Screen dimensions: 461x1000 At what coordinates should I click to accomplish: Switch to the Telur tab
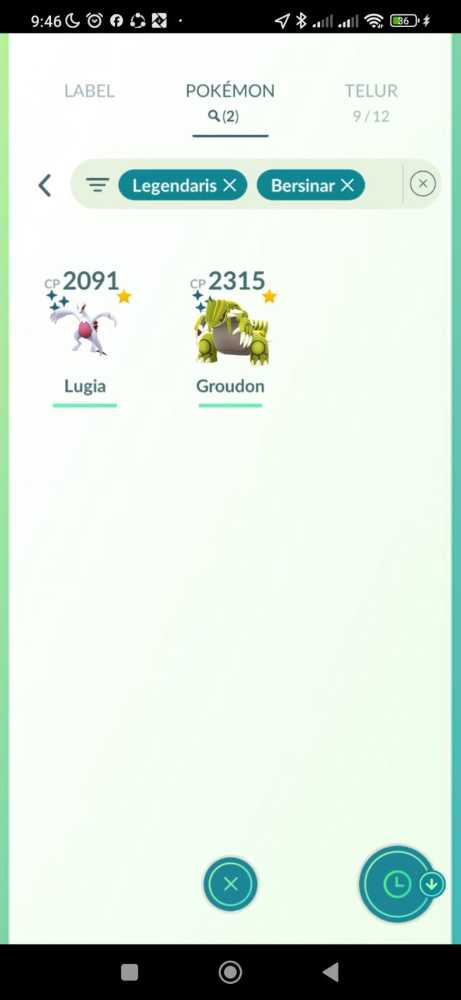coord(371,102)
